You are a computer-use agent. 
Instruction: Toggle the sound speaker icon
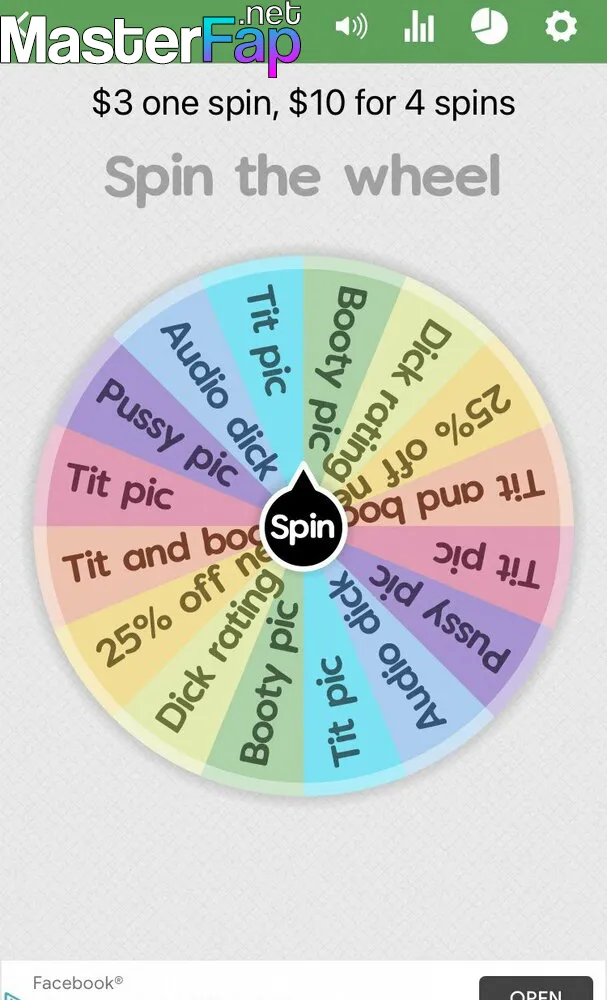point(351,27)
